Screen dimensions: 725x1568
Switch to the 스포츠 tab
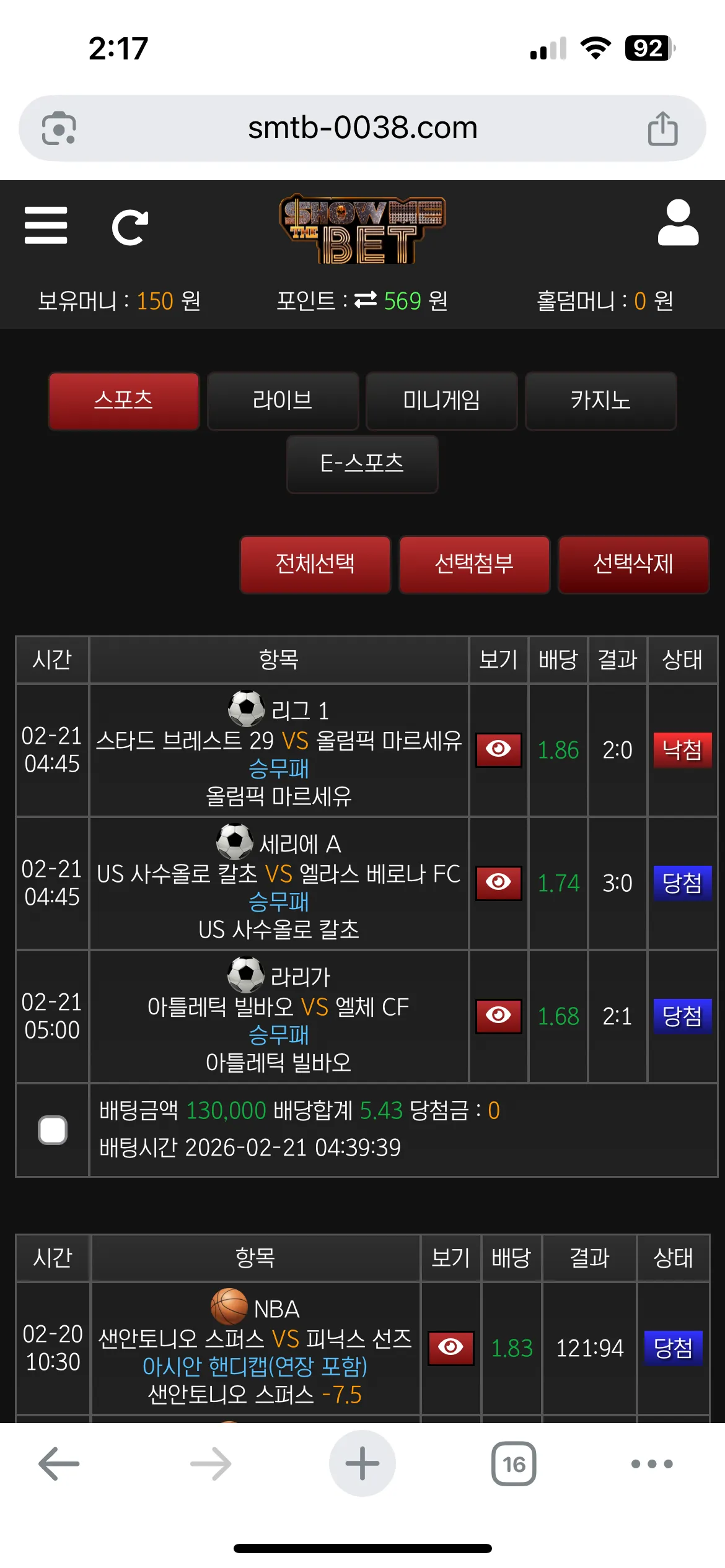(x=124, y=401)
